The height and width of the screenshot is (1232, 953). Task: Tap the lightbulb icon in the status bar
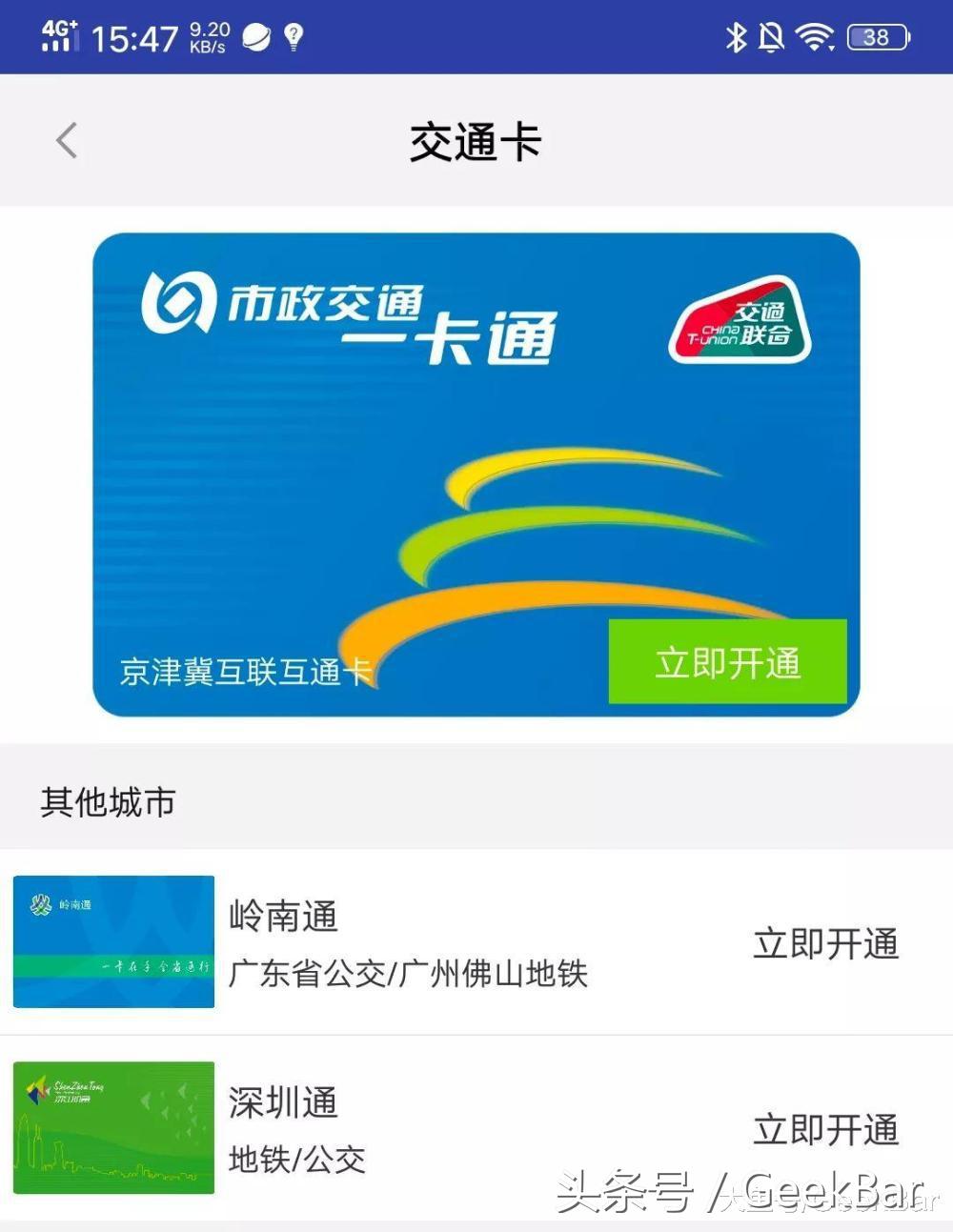click(294, 36)
